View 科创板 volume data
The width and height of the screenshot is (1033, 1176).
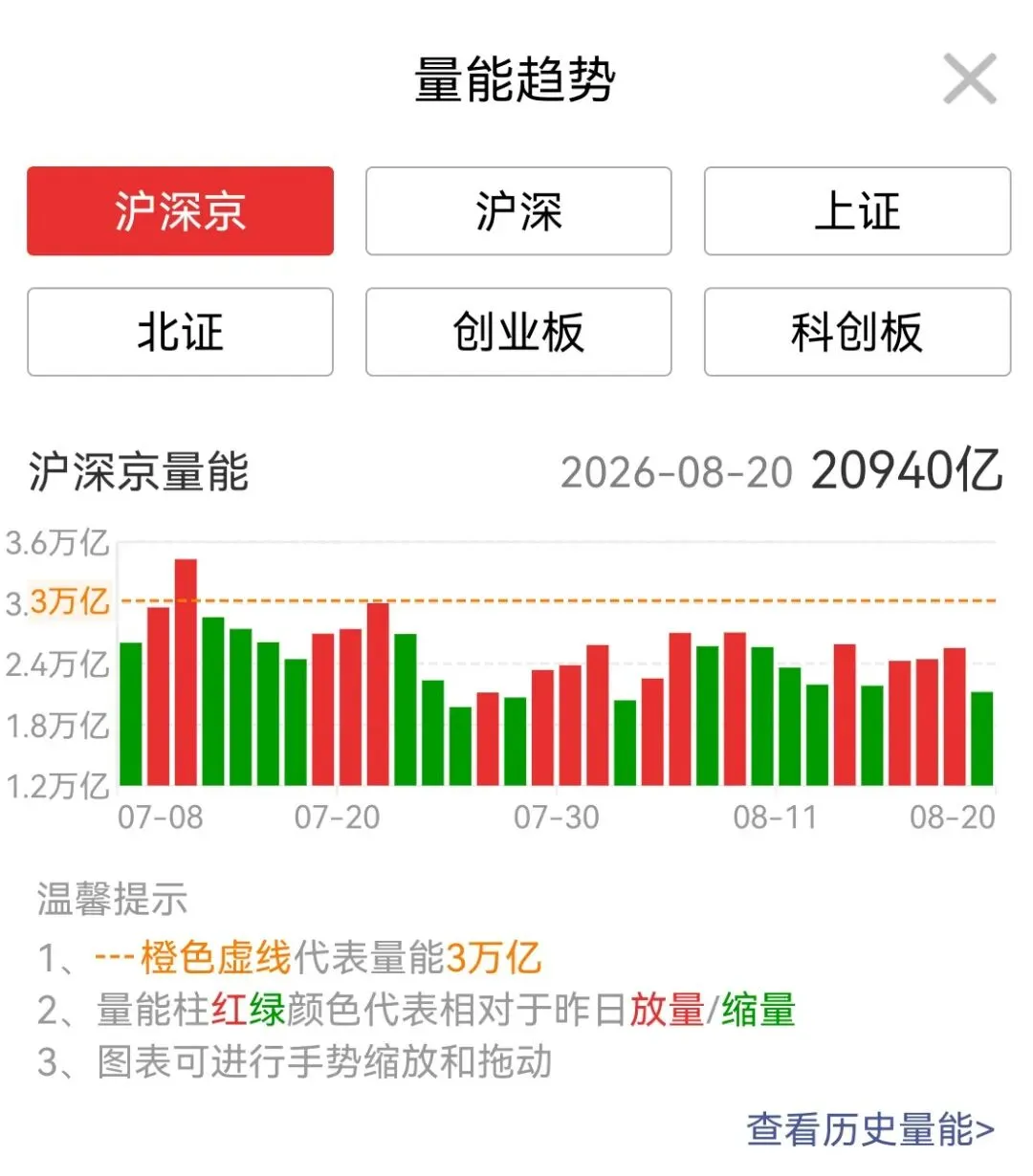[x=857, y=332]
